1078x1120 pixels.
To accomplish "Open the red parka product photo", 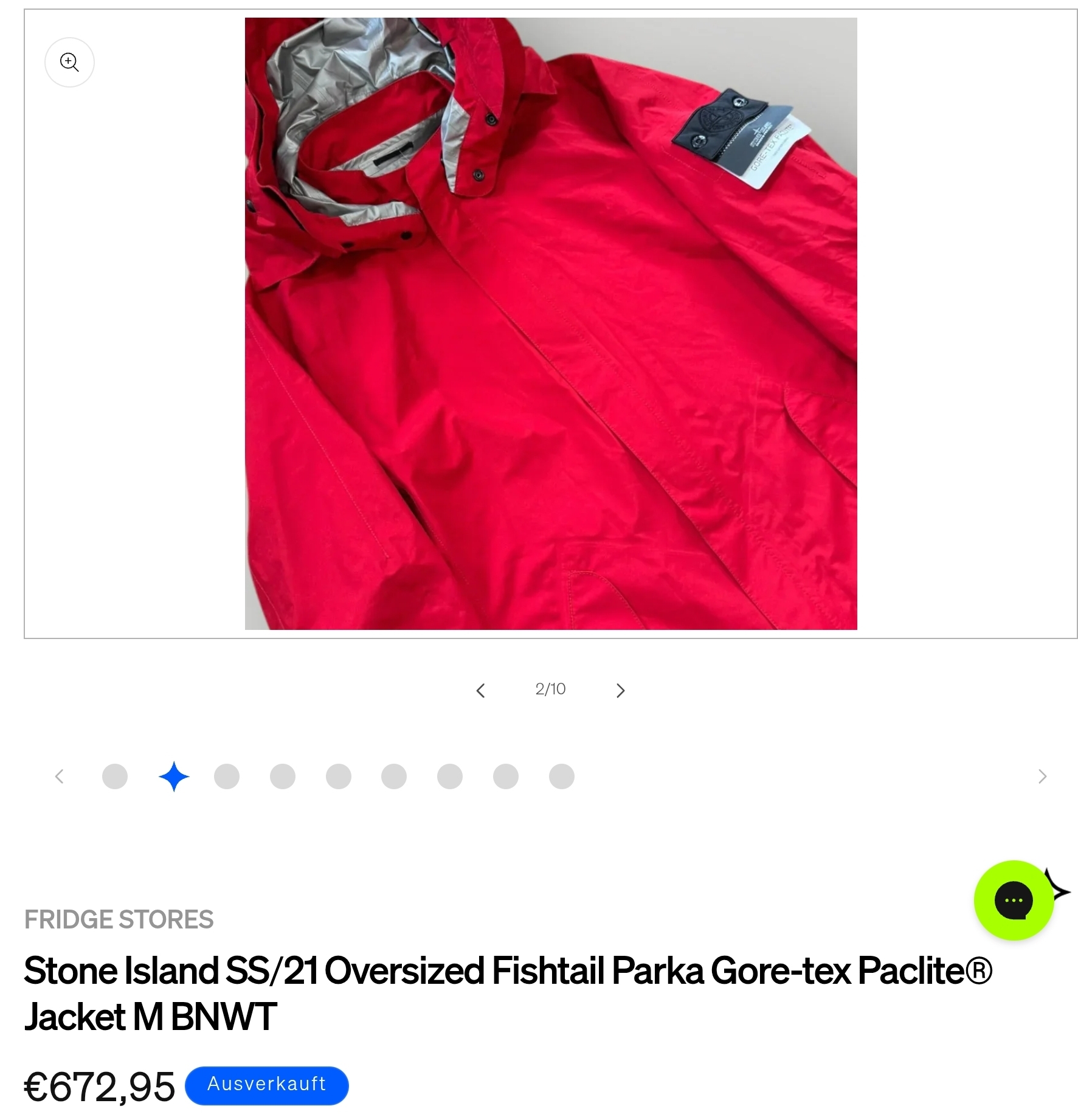I will click(x=550, y=323).
